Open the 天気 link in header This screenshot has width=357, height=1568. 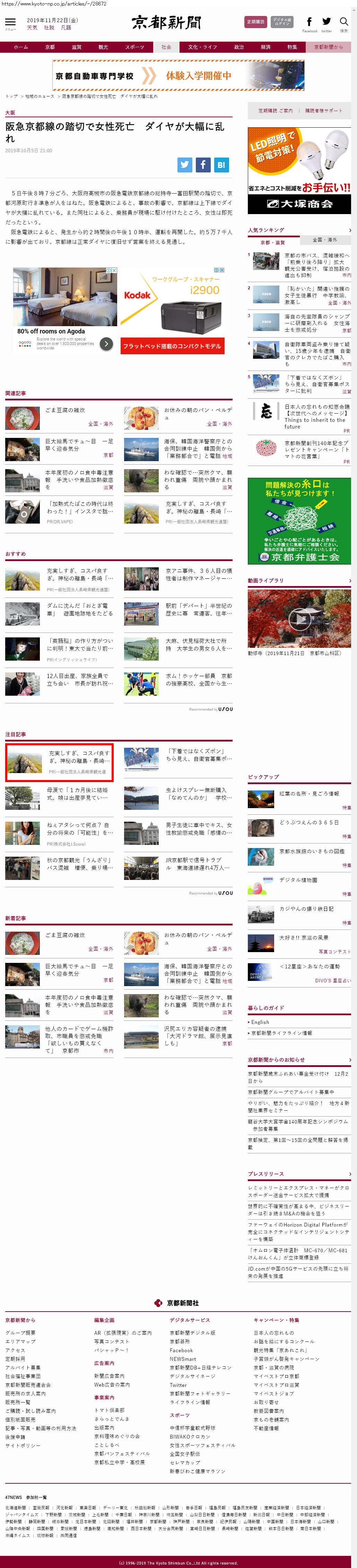click(32, 27)
